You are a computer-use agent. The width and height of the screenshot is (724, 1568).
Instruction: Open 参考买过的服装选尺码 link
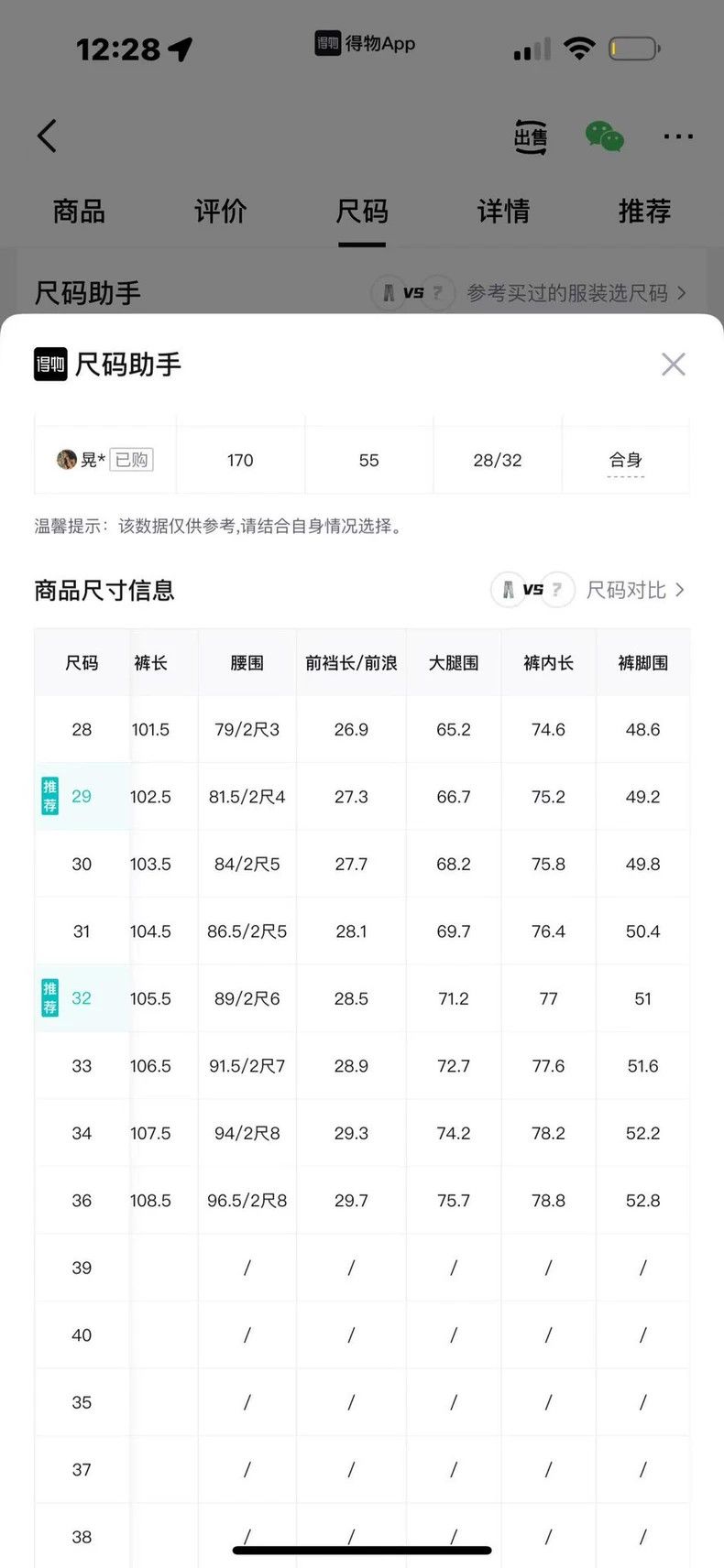576,293
